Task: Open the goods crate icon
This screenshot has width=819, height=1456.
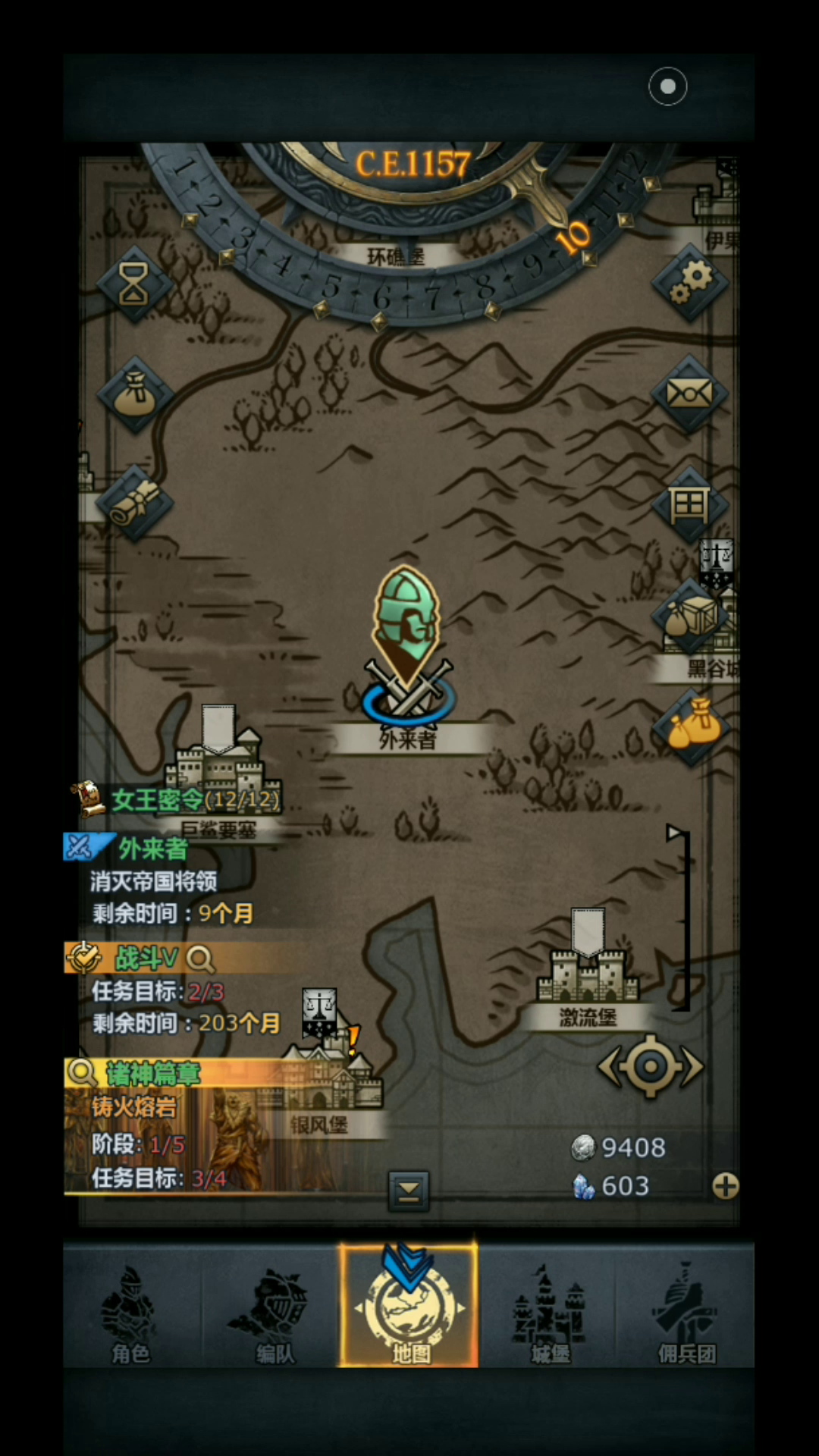Action: tap(690, 616)
